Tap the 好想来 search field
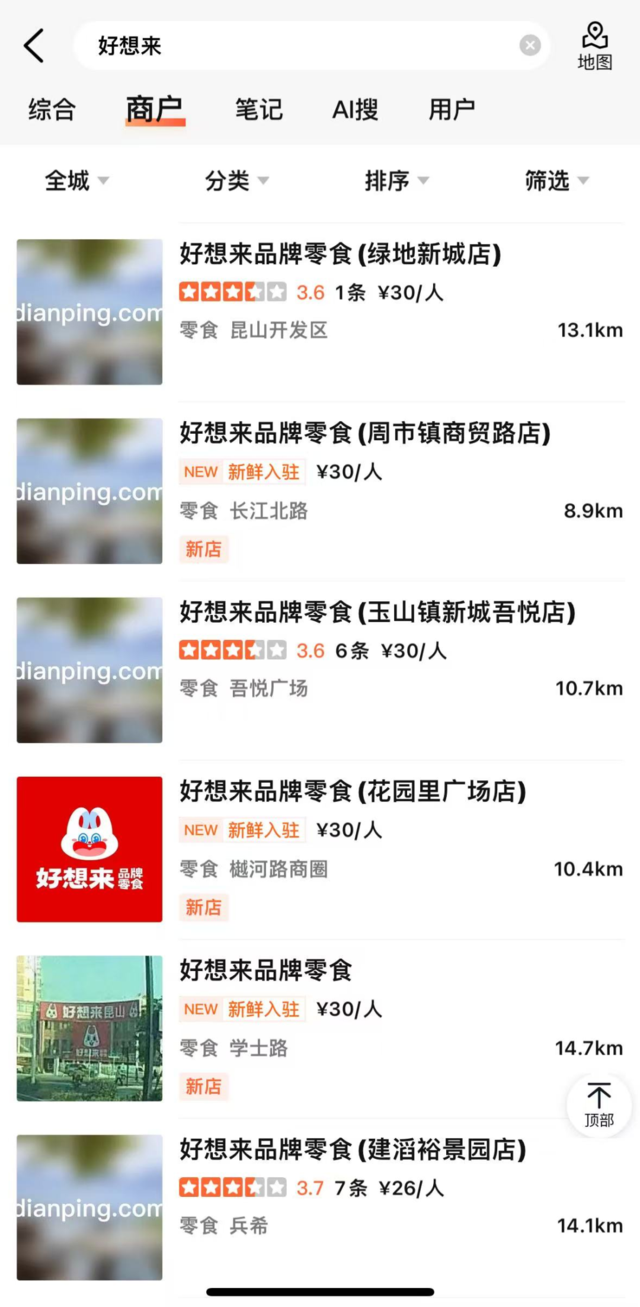Screen dimensions: 640x1307 [300, 46]
